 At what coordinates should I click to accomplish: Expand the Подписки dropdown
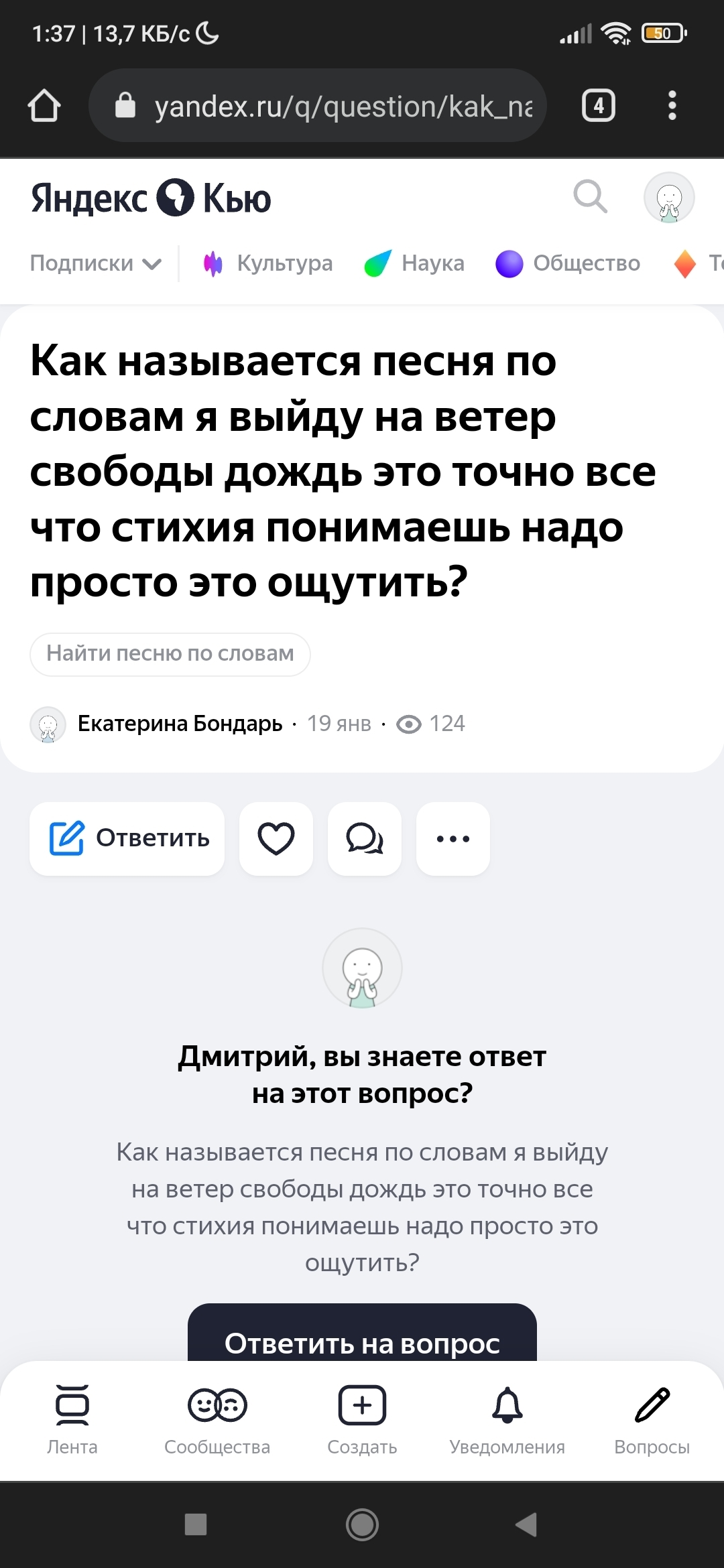(96, 263)
